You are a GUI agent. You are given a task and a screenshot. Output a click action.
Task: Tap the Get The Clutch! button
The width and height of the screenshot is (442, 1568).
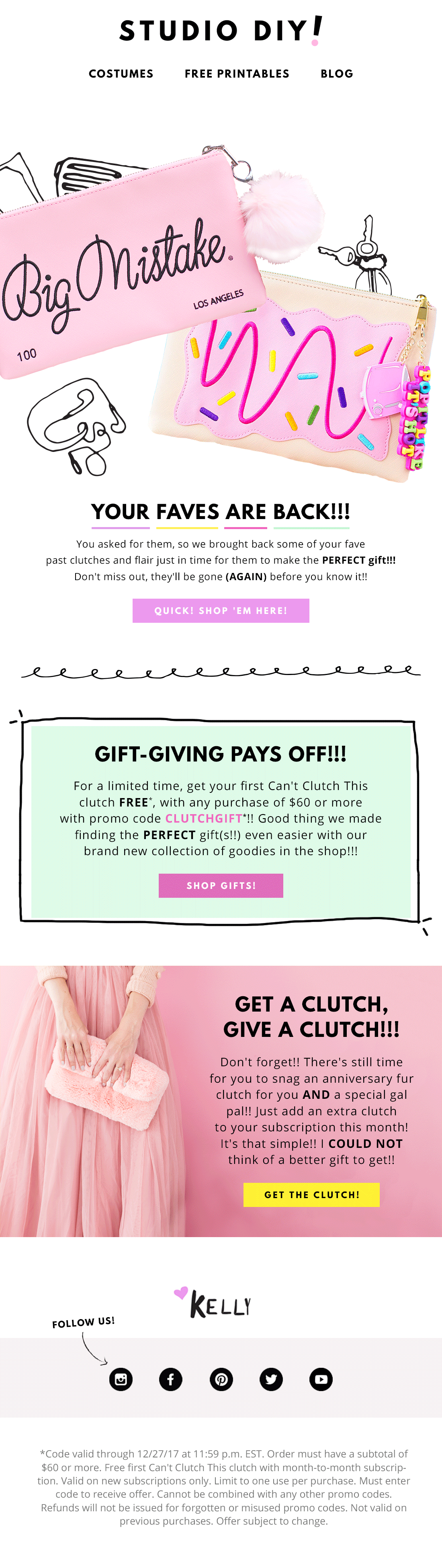[x=311, y=1195]
